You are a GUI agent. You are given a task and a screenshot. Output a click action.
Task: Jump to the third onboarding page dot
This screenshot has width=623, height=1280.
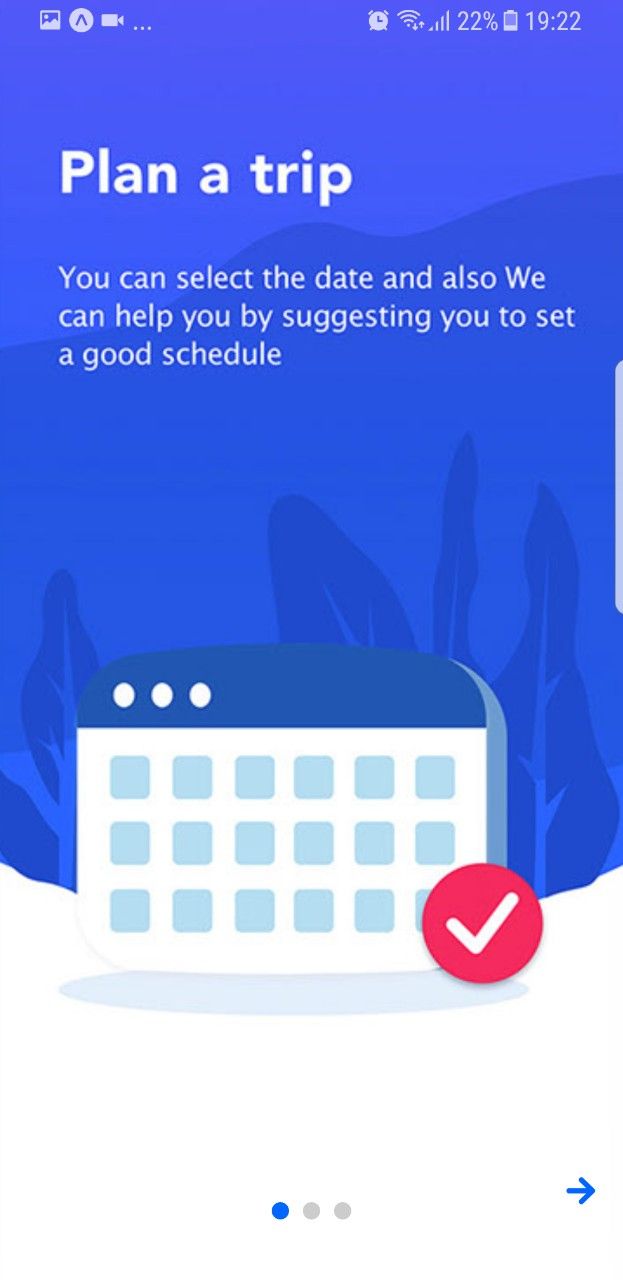coord(343,1211)
